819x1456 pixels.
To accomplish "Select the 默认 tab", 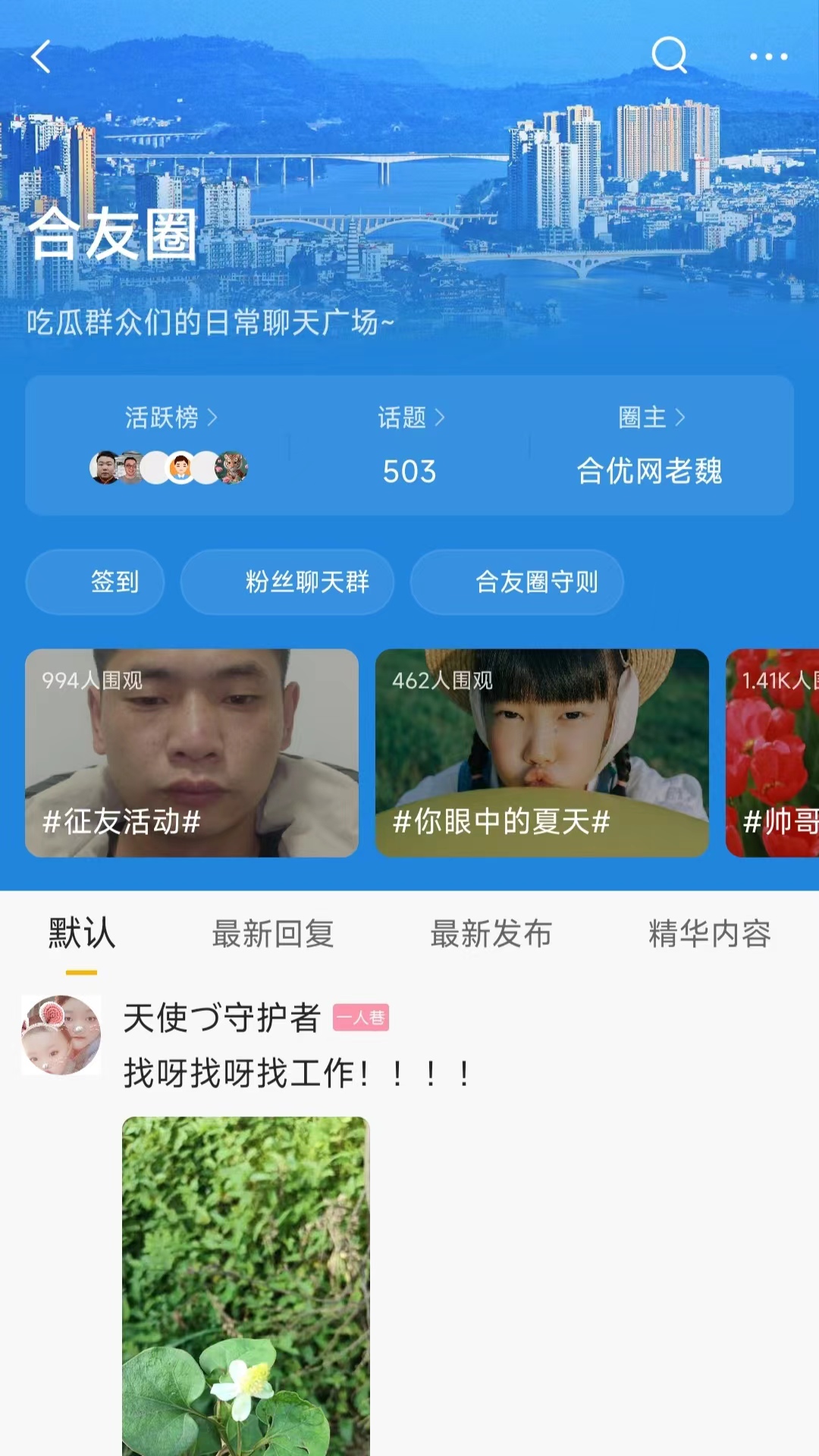I will tap(81, 934).
